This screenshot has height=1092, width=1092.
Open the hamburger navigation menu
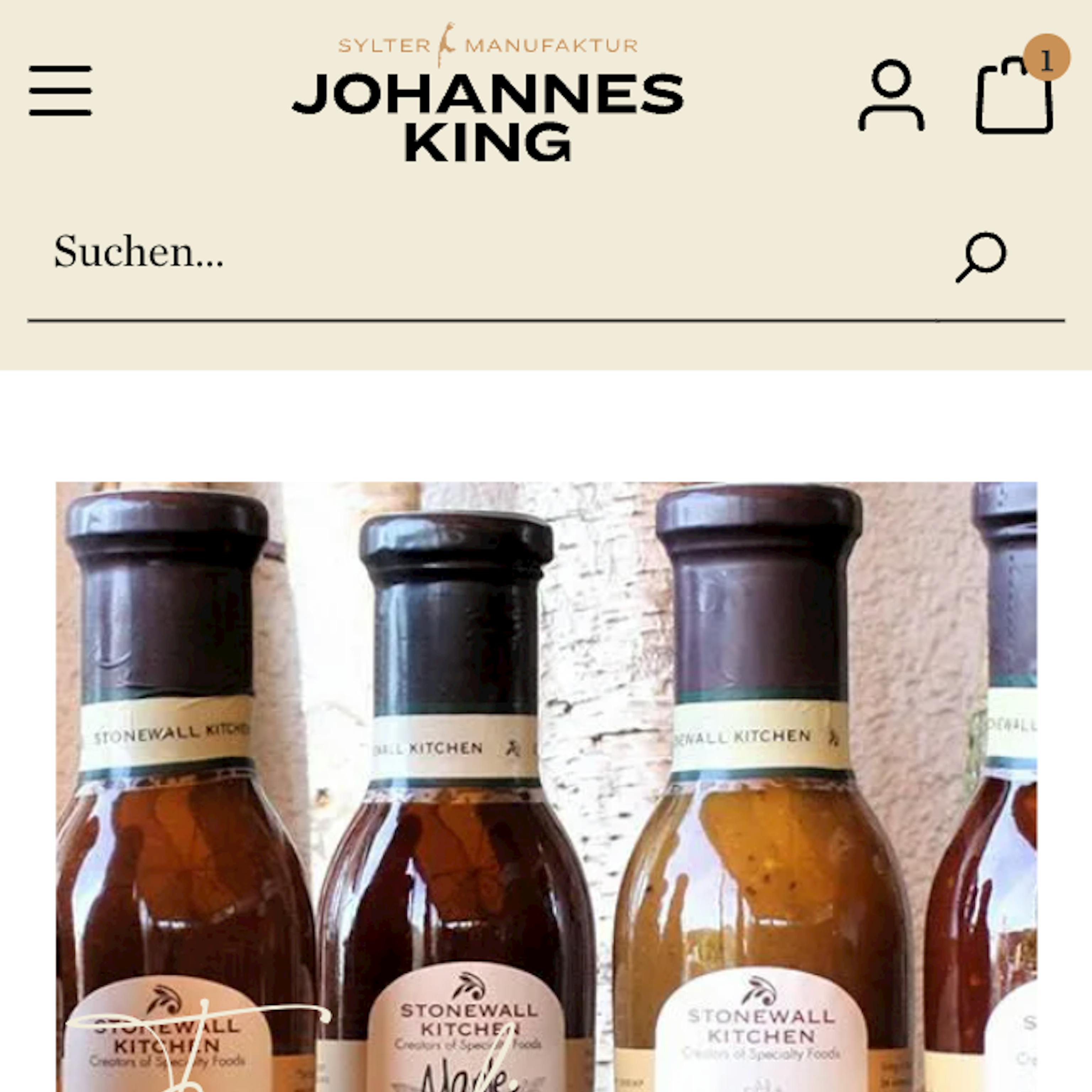pos(60,90)
